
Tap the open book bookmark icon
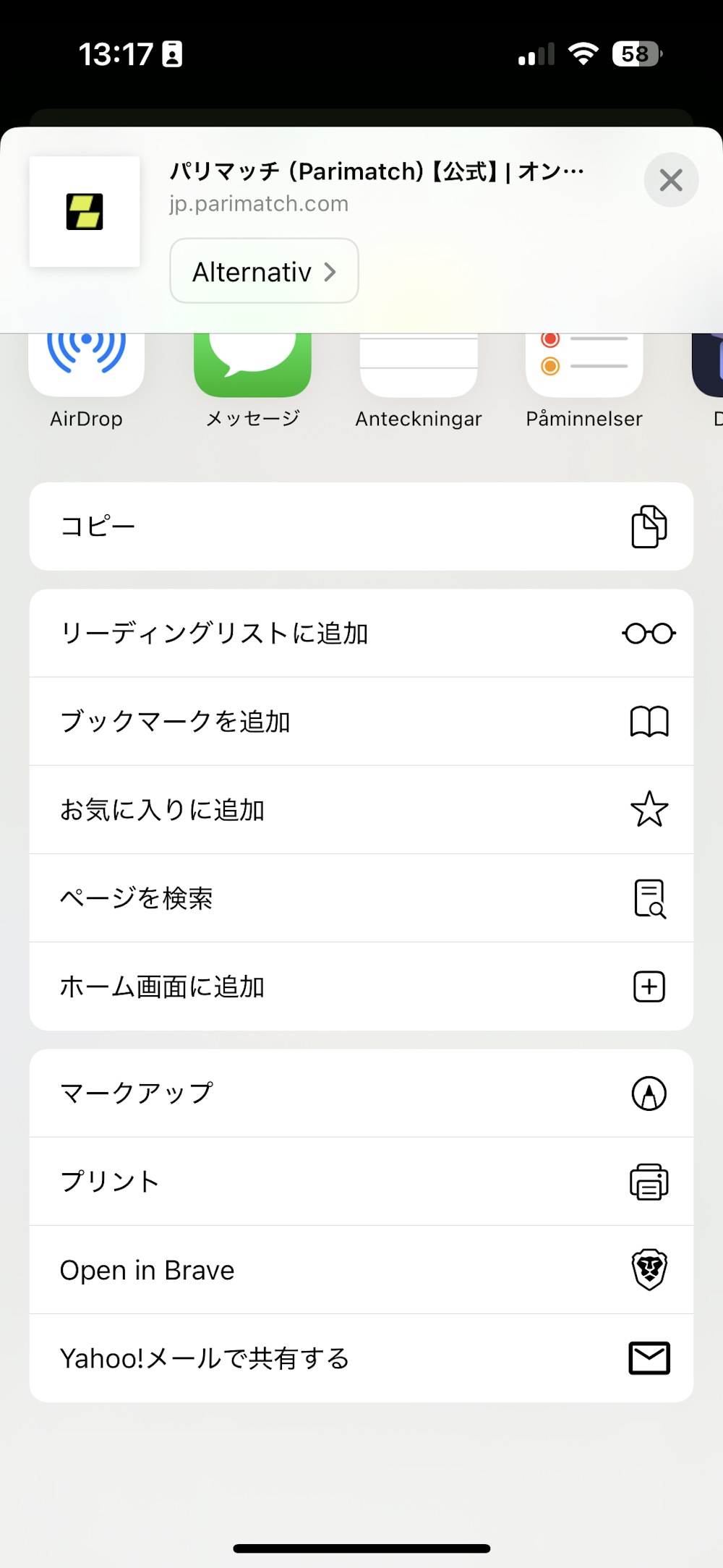click(649, 721)
